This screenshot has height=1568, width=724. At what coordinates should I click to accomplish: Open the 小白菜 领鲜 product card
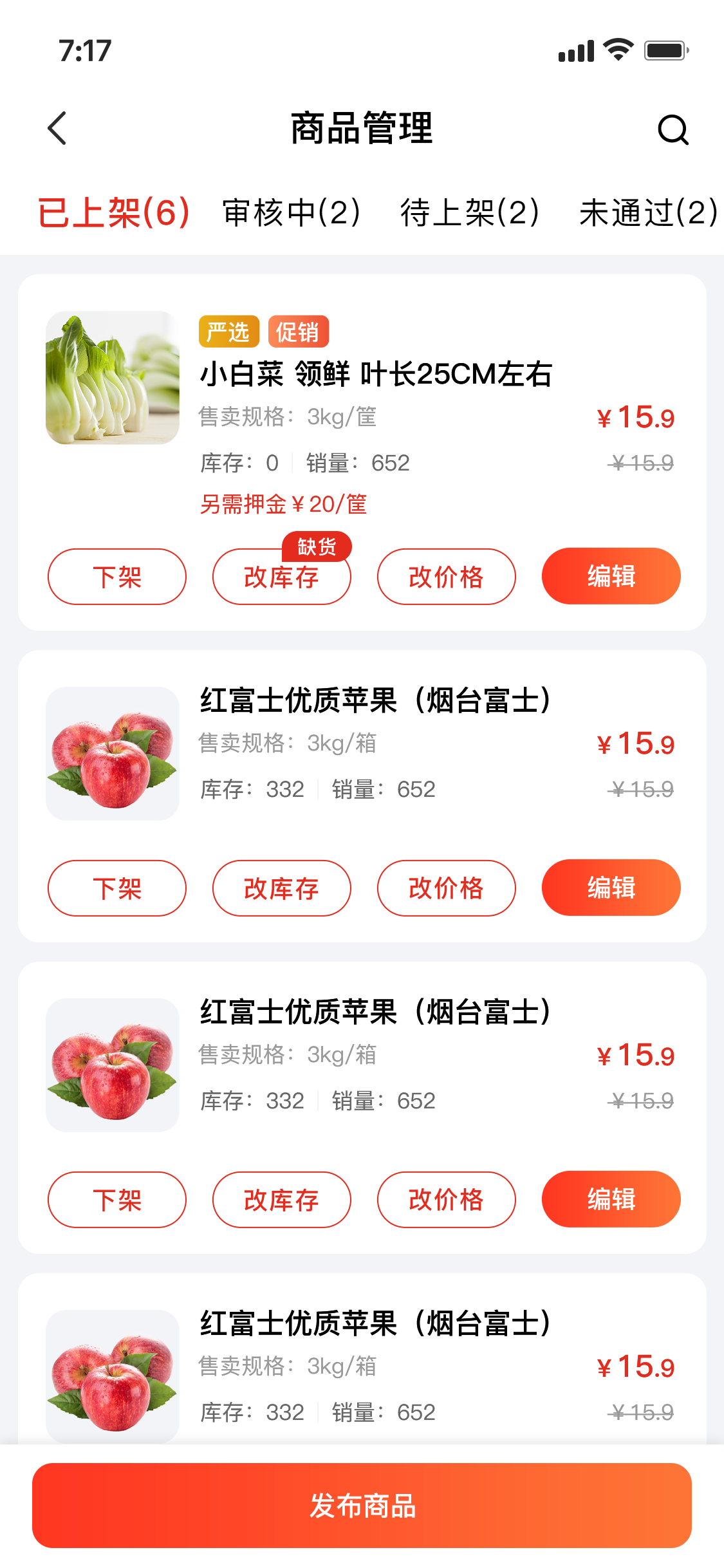[376, 375]
